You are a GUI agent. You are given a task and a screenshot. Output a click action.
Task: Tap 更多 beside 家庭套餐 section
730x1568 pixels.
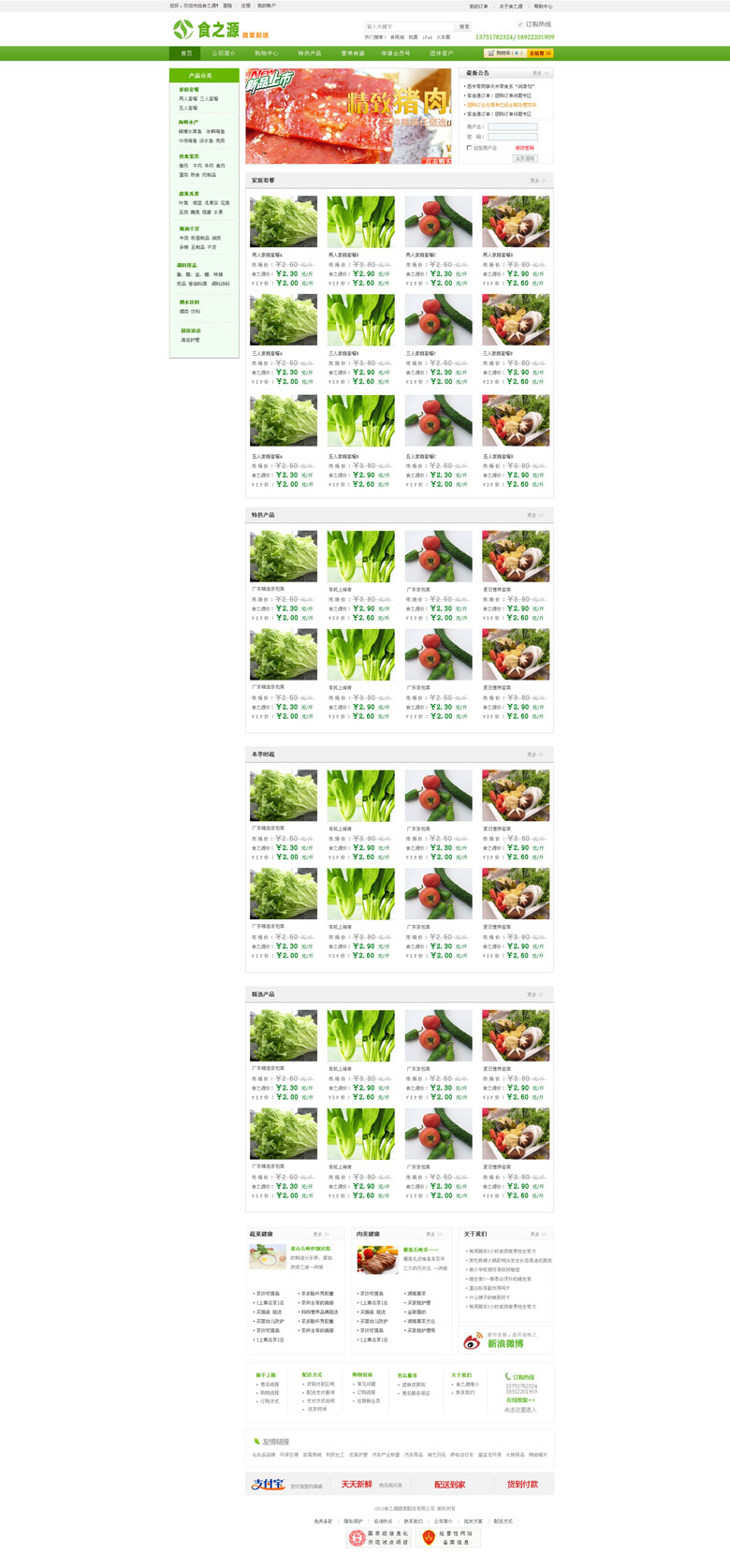[x=536, y=181]
